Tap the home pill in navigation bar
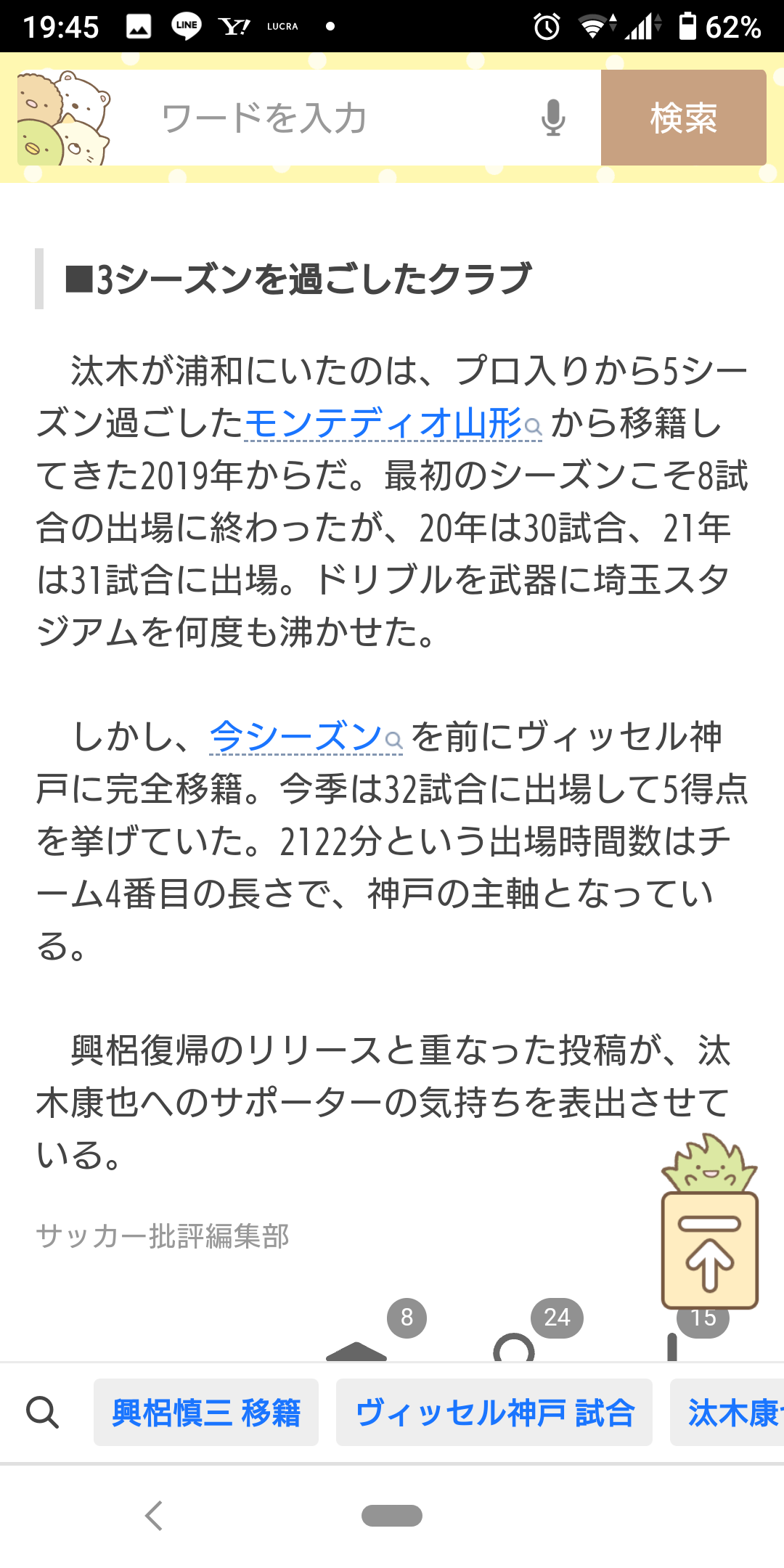Screen dimensions: 784x1568 point(392,1516)
